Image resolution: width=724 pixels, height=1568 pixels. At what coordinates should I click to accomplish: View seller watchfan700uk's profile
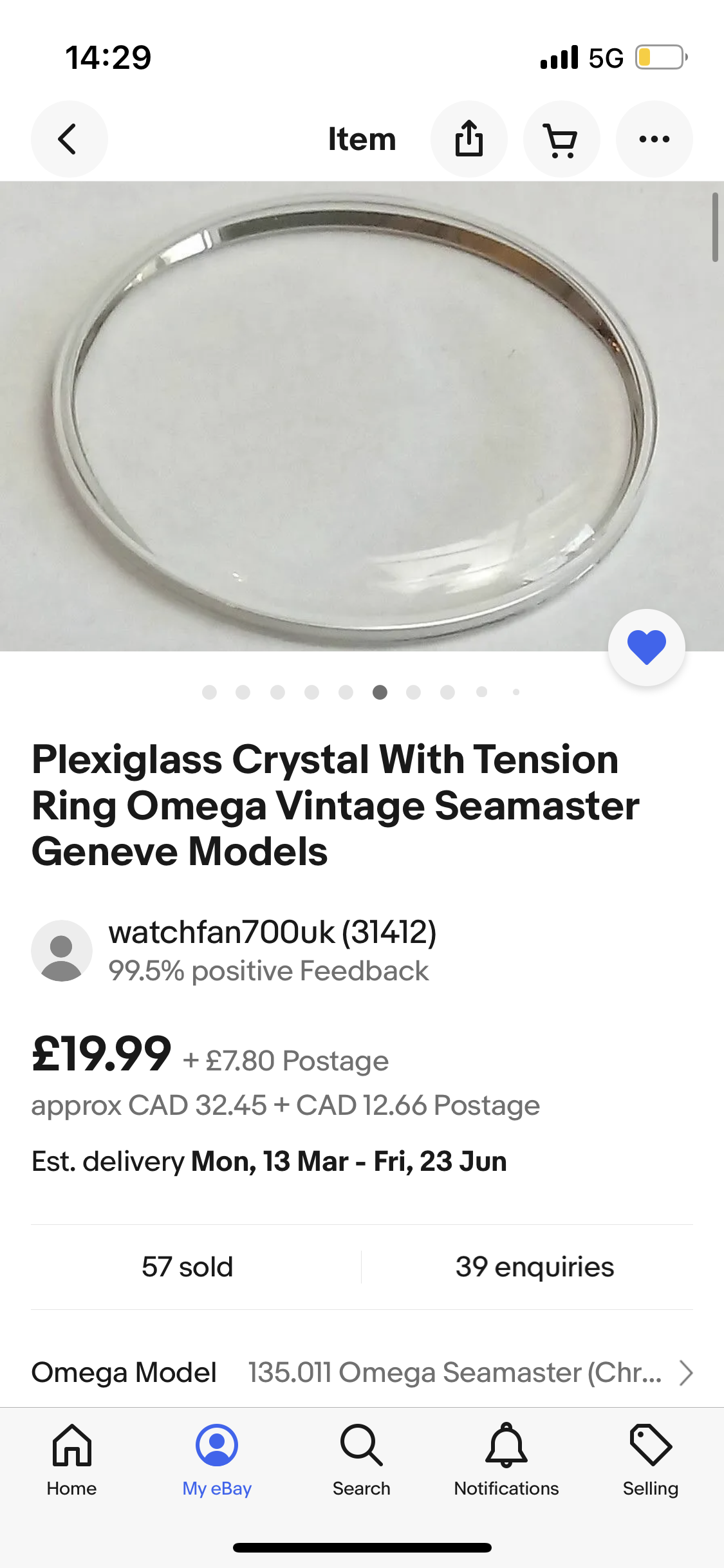point(272,932)
